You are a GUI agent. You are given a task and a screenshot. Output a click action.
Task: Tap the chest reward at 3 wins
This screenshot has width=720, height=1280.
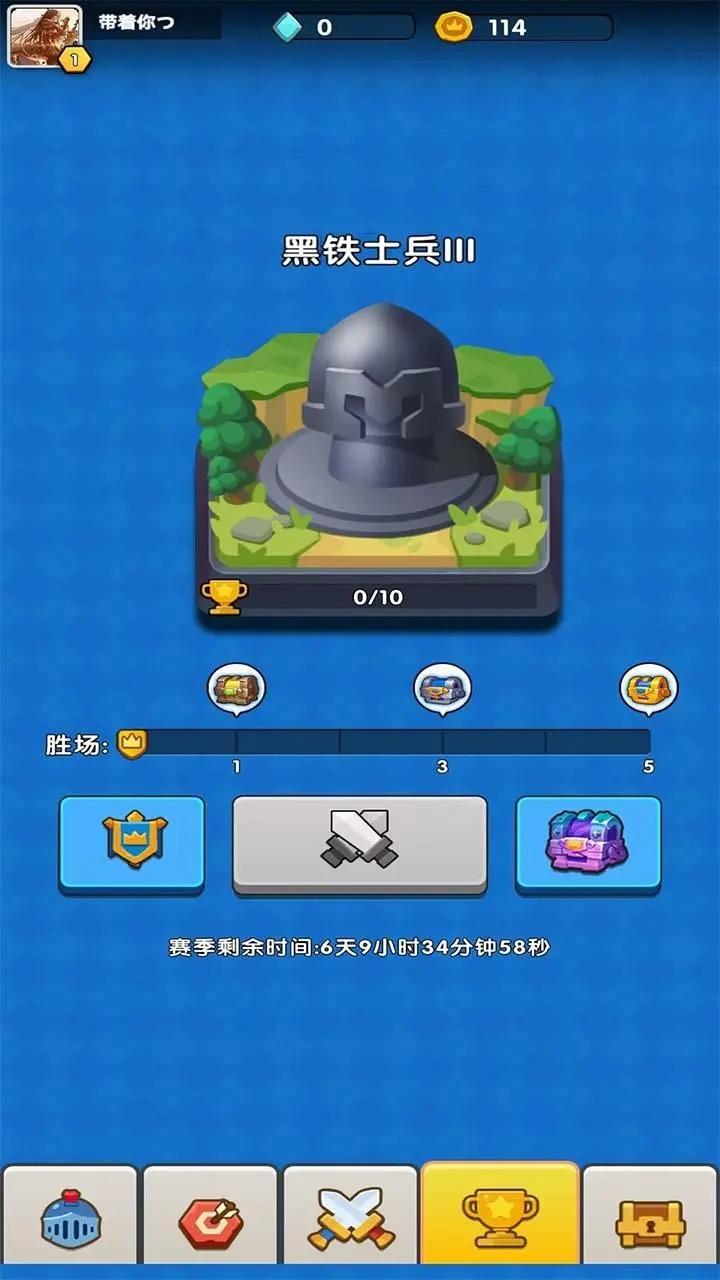pyautogui.click(x=443, y=689)
